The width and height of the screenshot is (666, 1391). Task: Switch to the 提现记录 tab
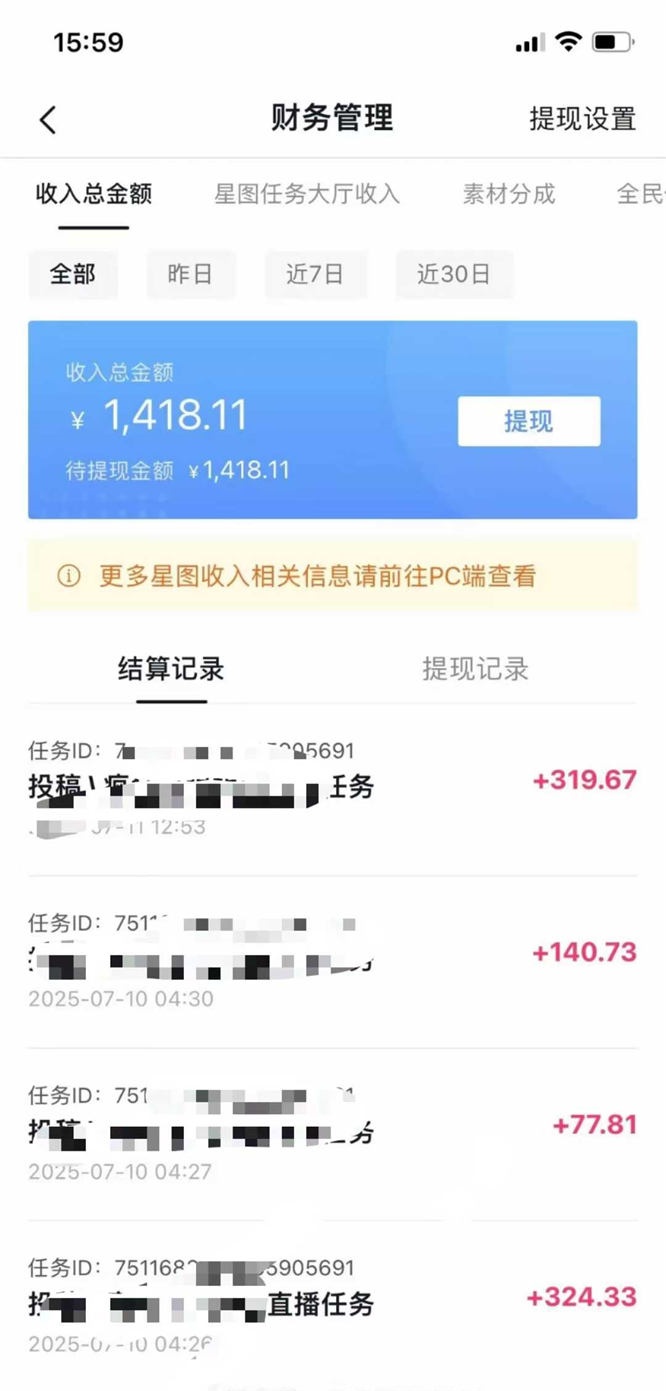pos(475,669)
